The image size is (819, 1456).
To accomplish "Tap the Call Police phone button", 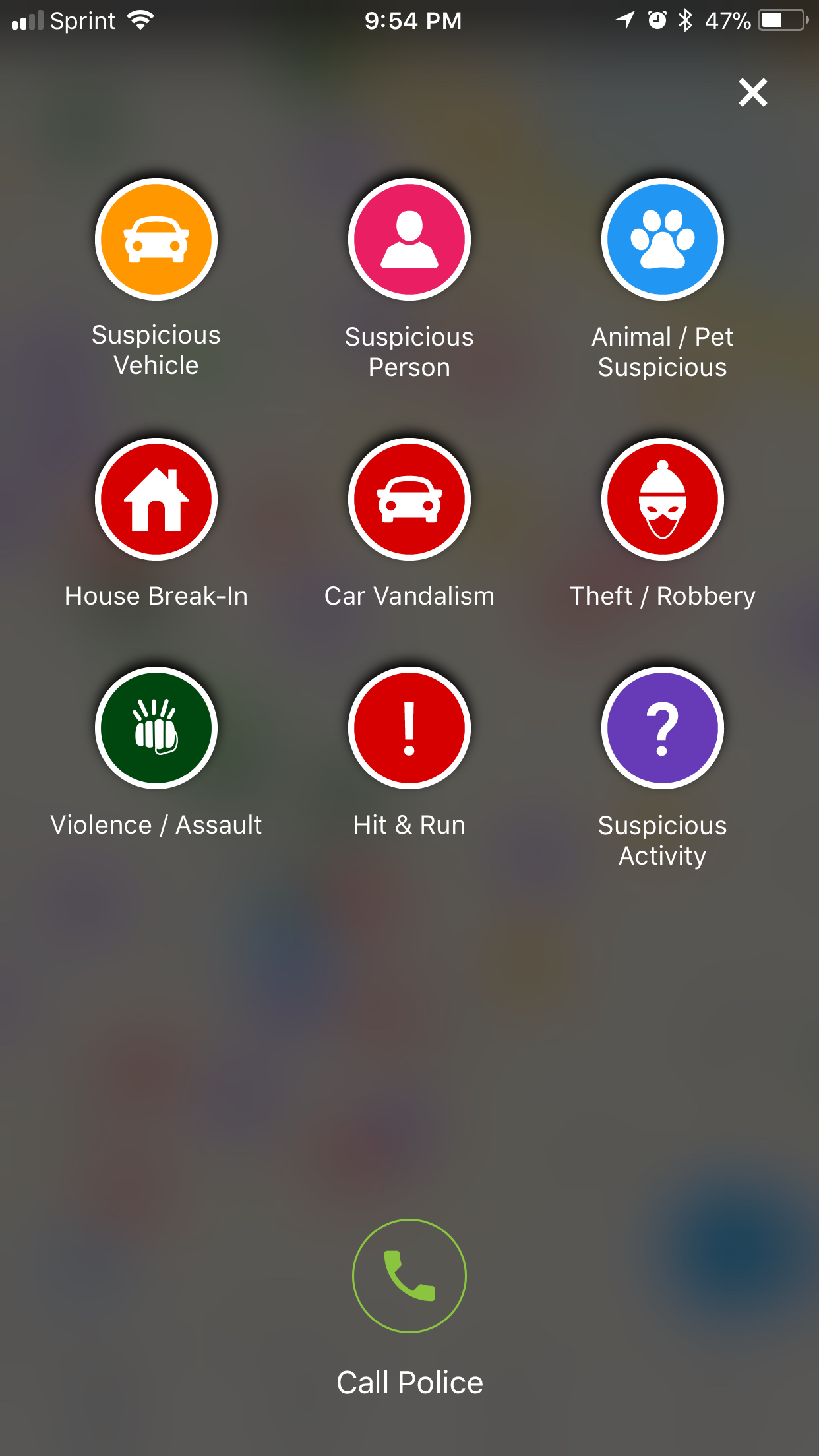I will point(409,1276).
